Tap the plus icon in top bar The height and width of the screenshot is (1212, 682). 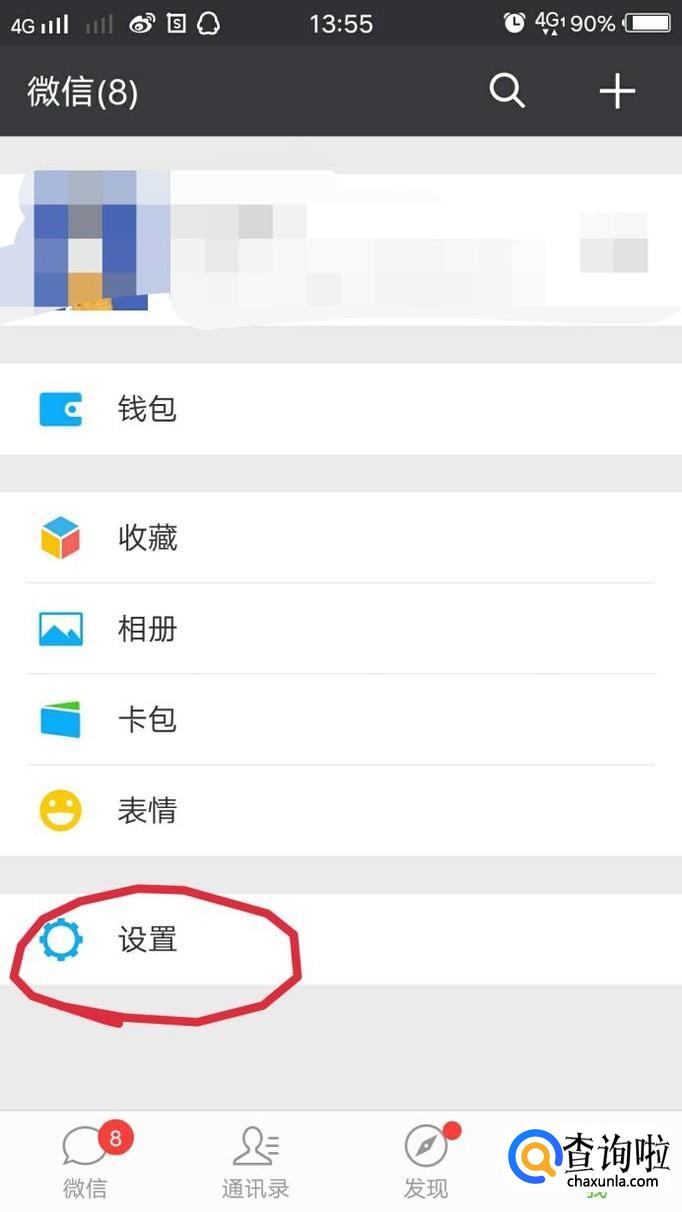click(617, 91)
